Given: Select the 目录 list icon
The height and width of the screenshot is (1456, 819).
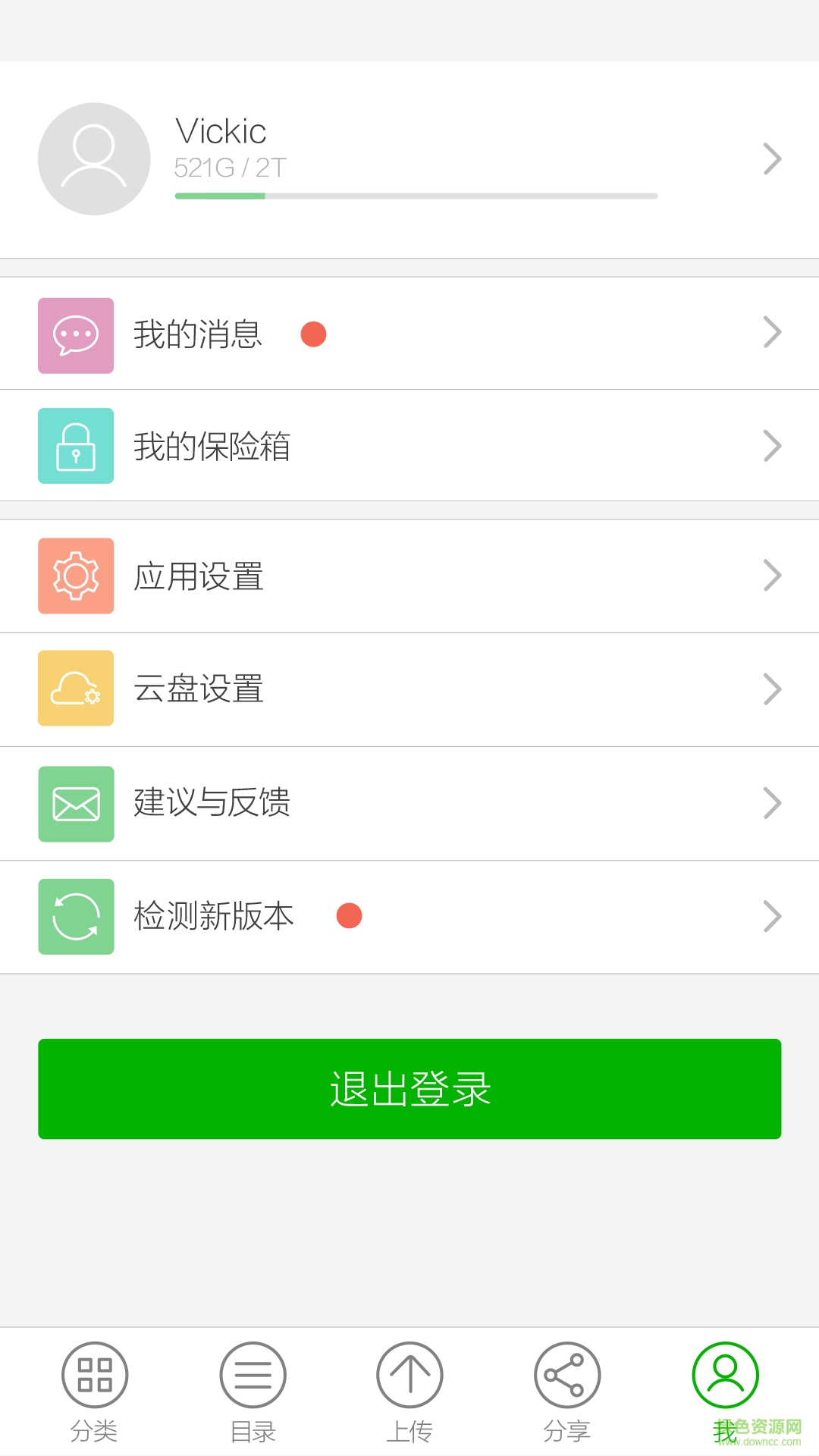Looking at the screenshot, I should 253,1374.
